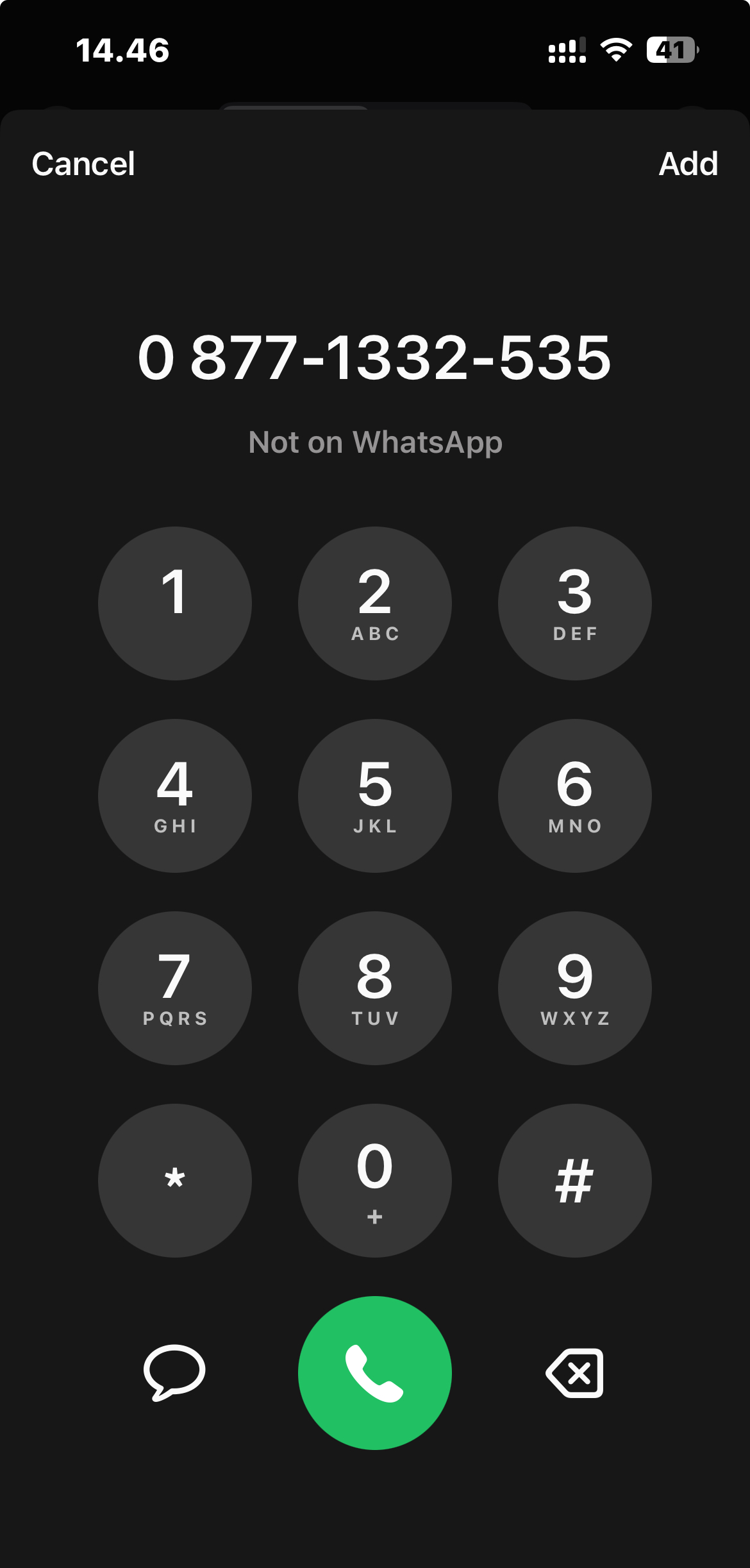The height and width of the screenshot is (1568, 750).
Task: Tap the 9 WXYZ key
Action: (575, 988)
